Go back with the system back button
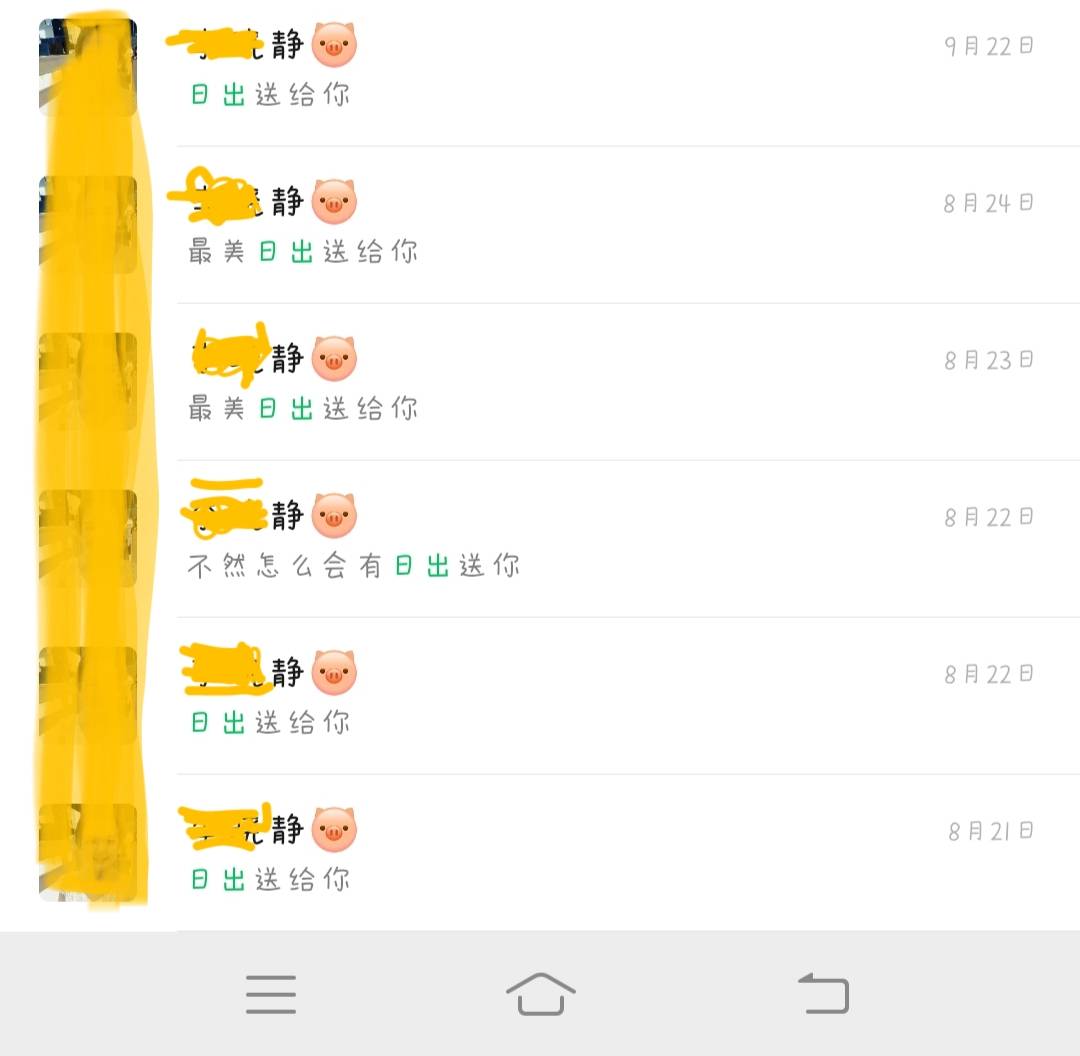This screenshot has width=1080, height=1056. 823,994
